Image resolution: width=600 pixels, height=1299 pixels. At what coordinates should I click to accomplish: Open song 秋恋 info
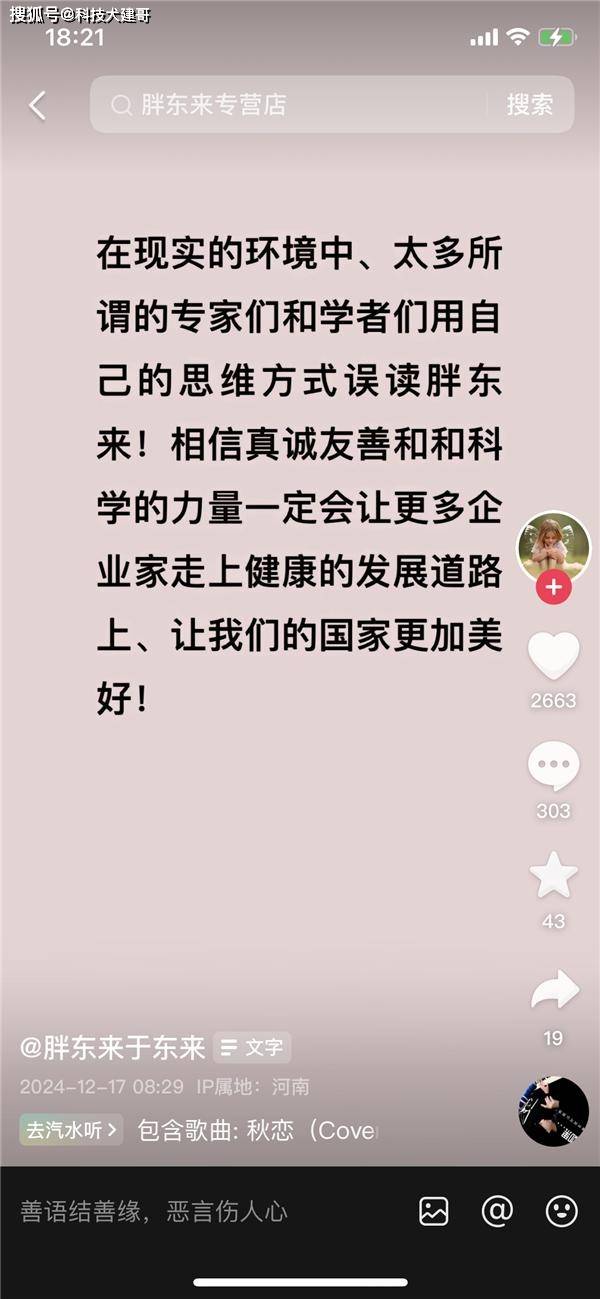click(256, 1131)
